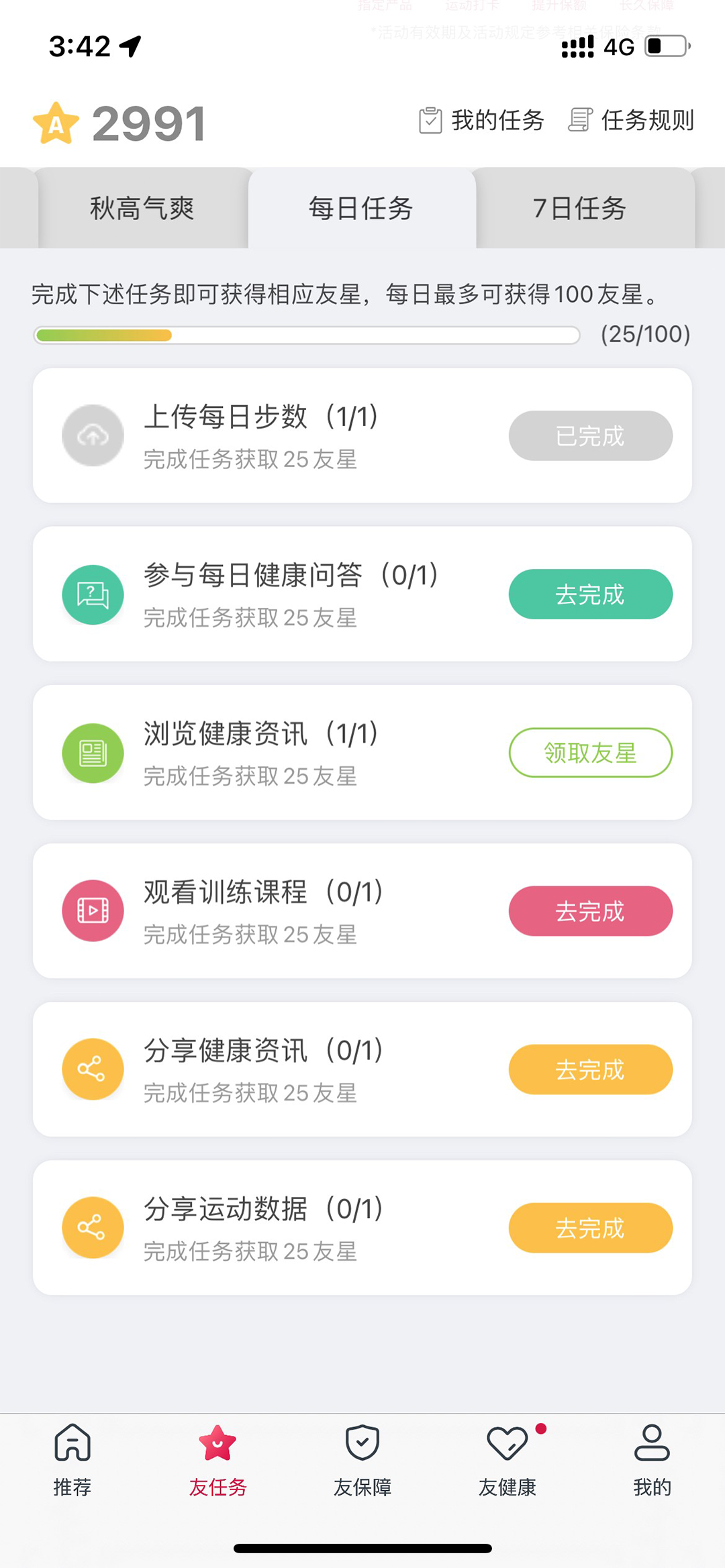Select the 每日任务 tab
The image size is (725, 1568).
click(x=361, y=209)
